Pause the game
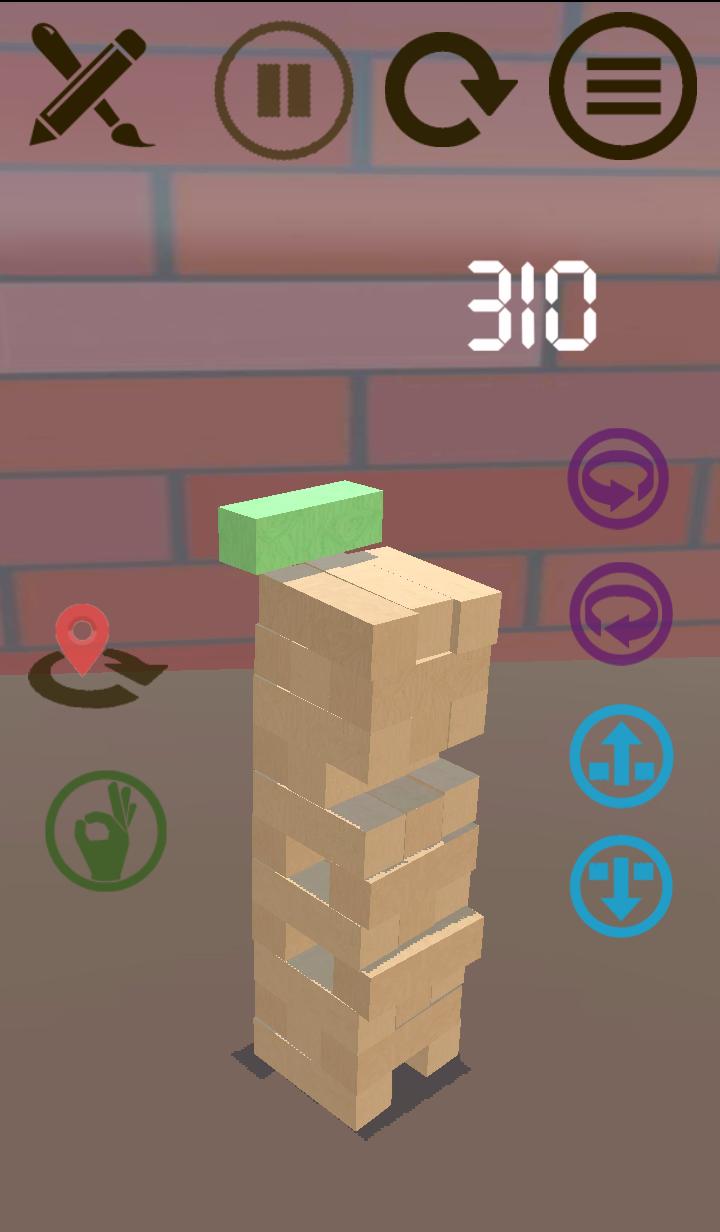The width and height of the screenshot is (720, 1232). [285, 91]
